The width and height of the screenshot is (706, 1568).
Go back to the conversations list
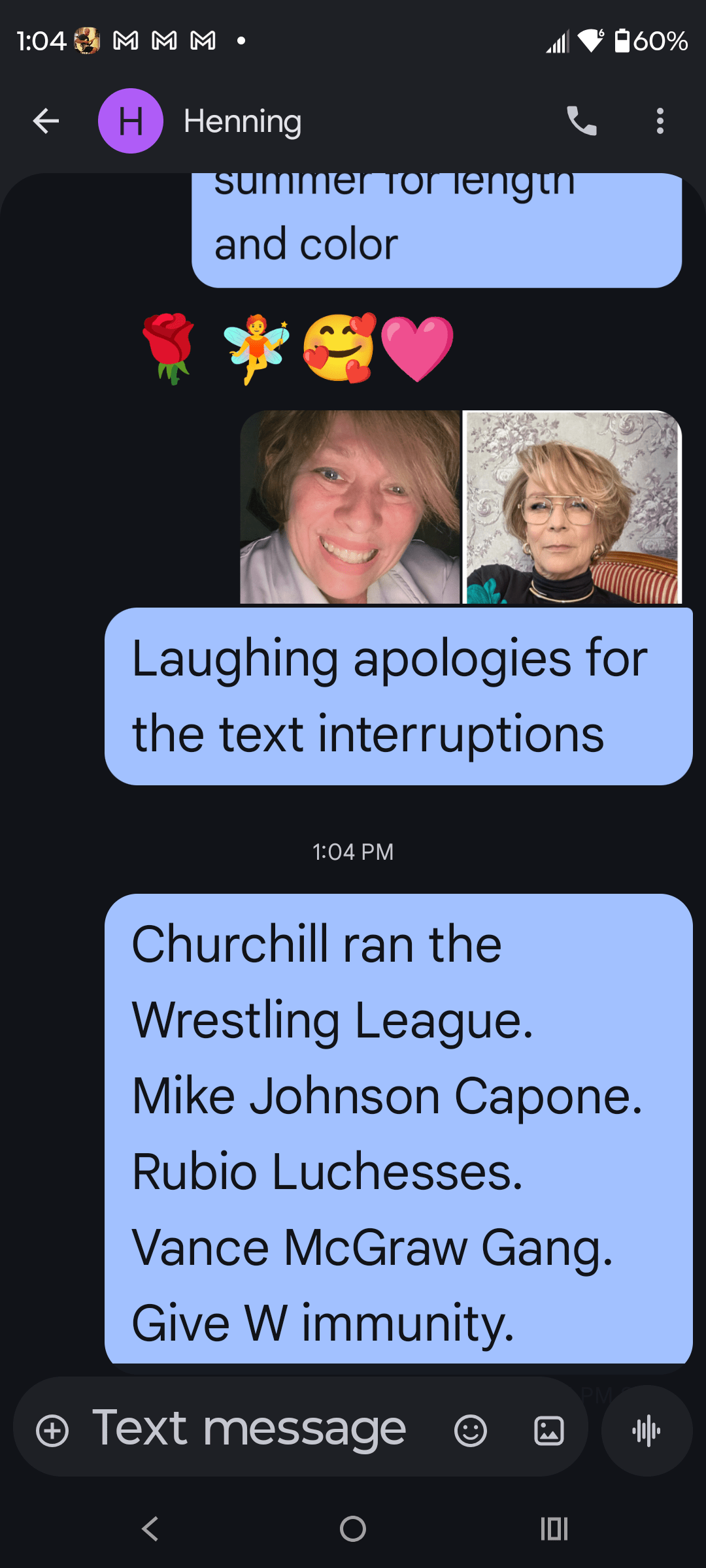click(x=46, y=121)
